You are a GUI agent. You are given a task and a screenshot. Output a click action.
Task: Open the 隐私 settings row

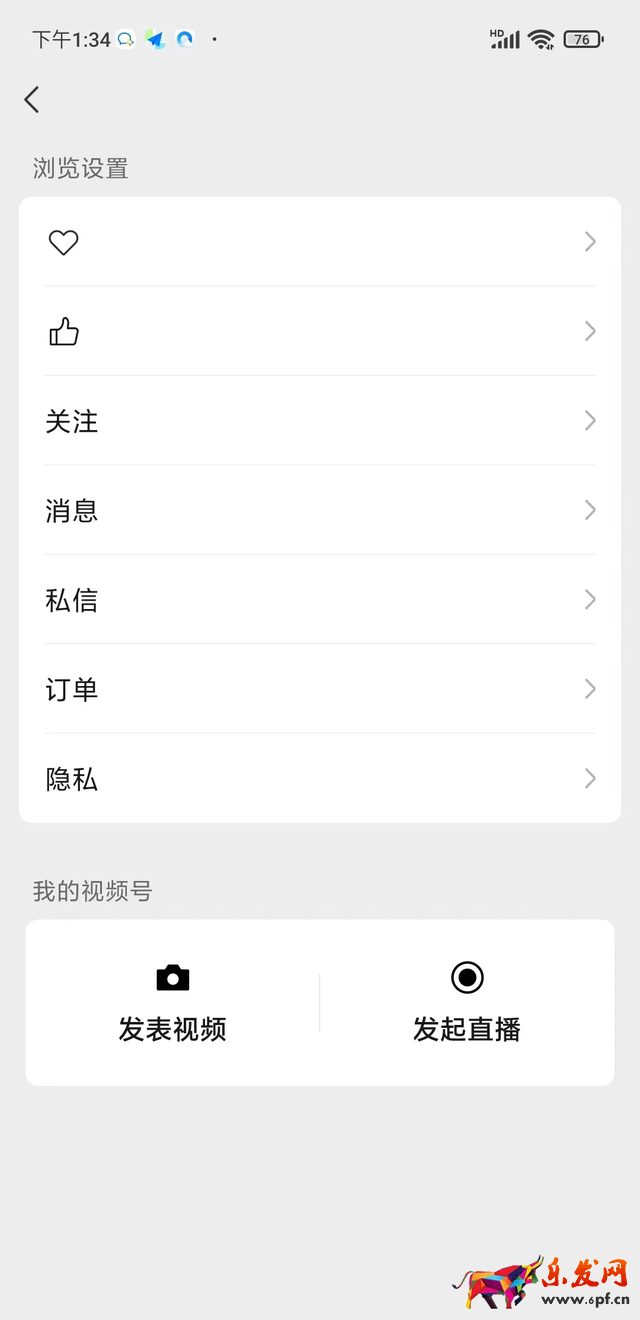click(x=320, y=779)
